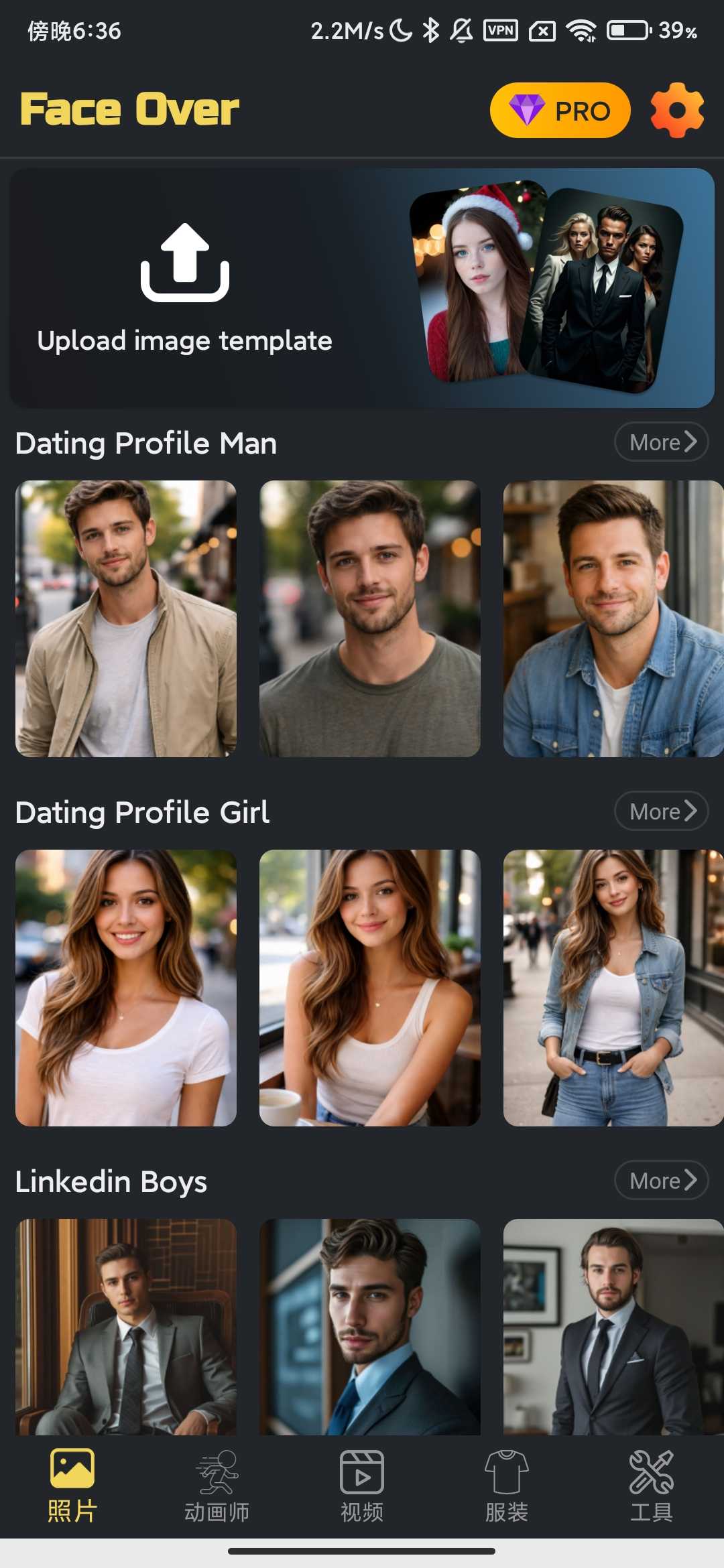Open the PRO upgrade button
Image resolution: width=724 pixels, height=1568 pixels.
(x=560, y=111)
